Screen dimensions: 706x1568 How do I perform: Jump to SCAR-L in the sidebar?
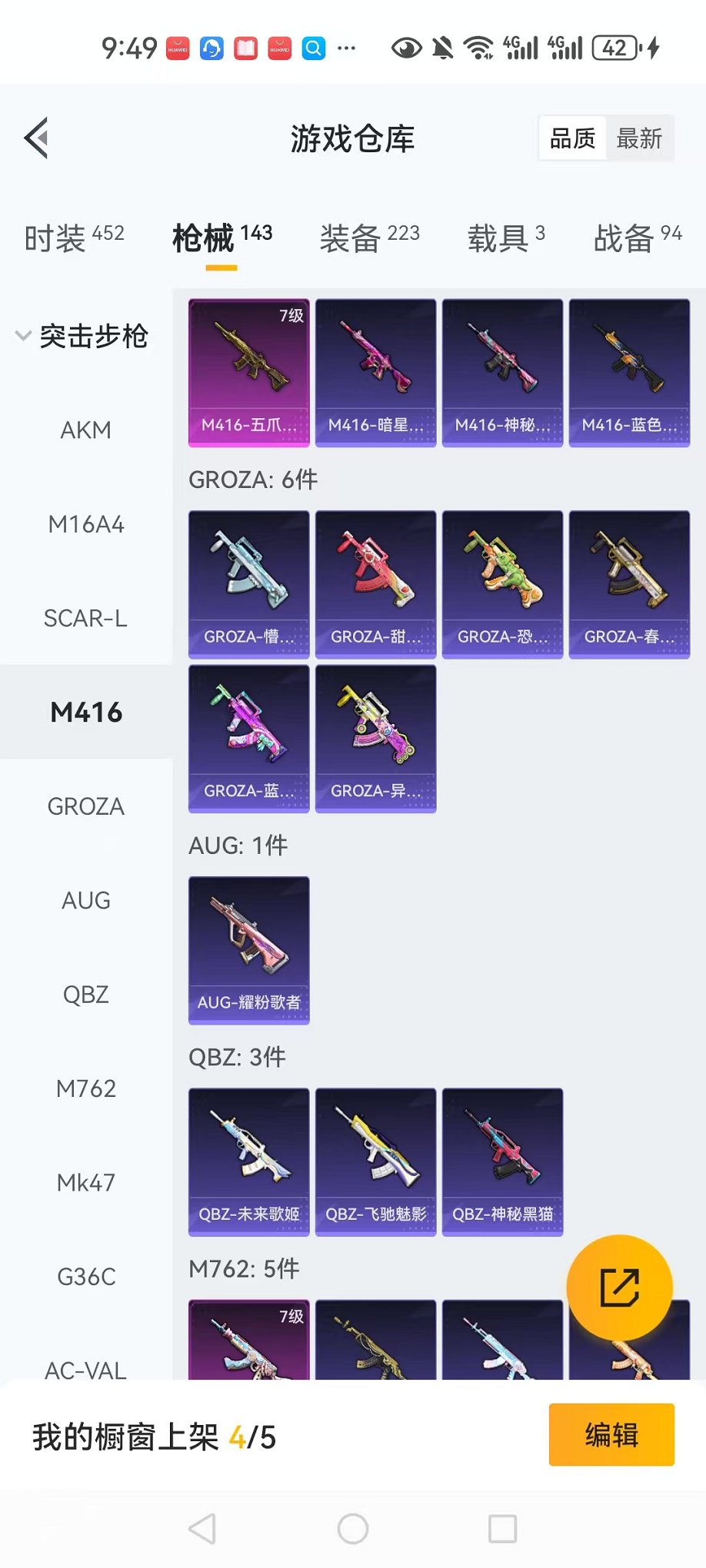pyautogui.click(x=85, y=618)
